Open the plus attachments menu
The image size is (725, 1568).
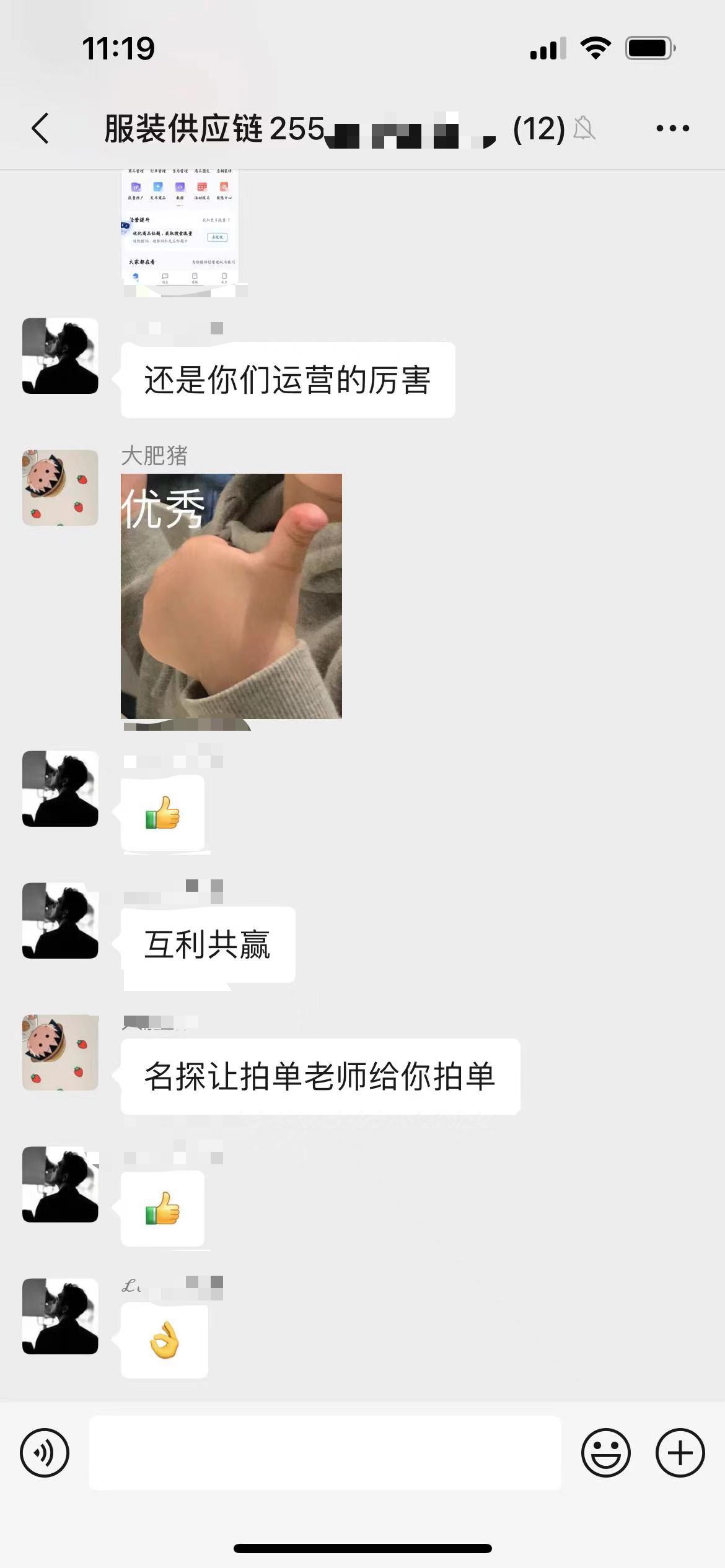click(x=680, y=1452)
